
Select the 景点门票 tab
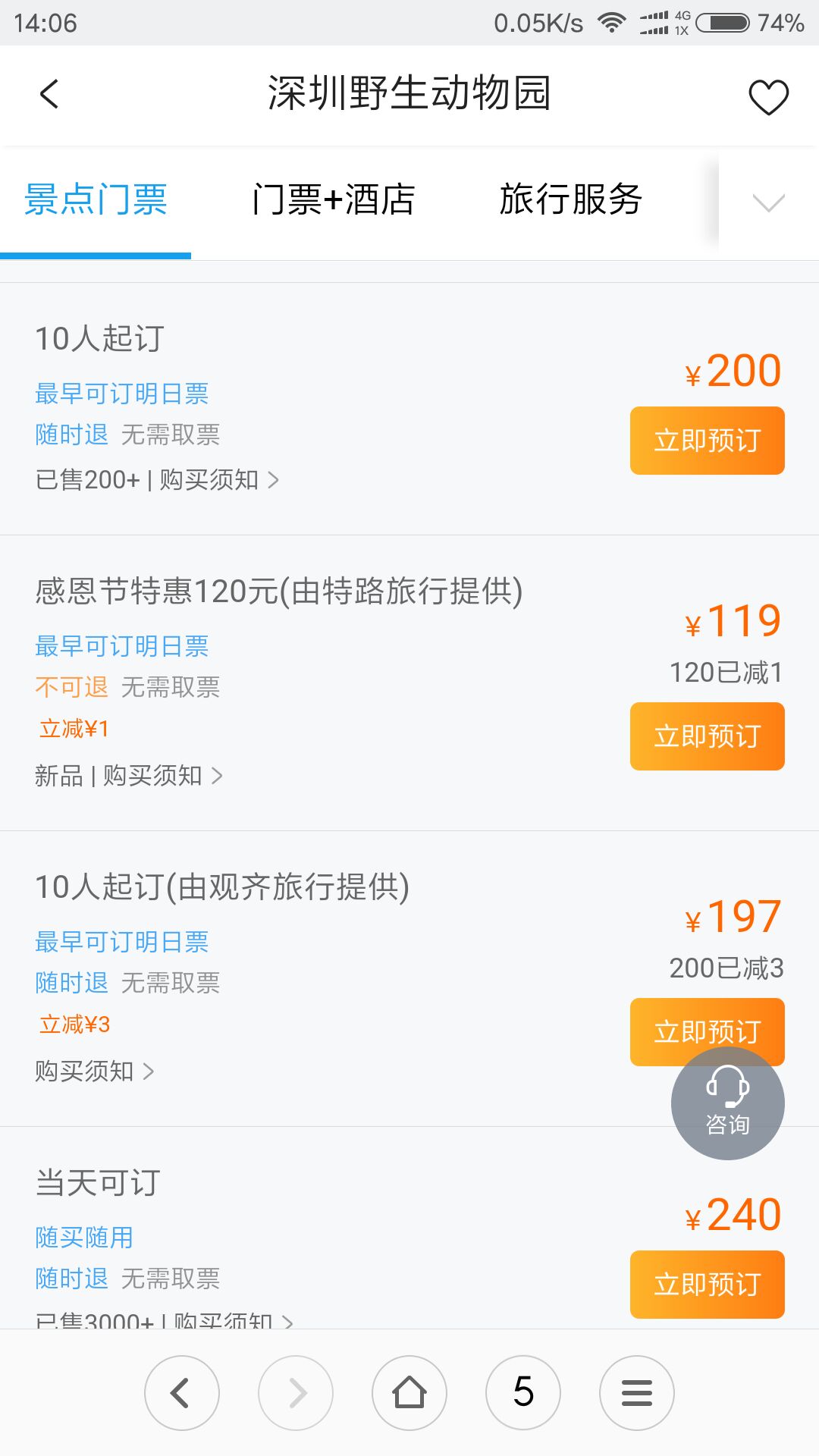coord(96,199)
